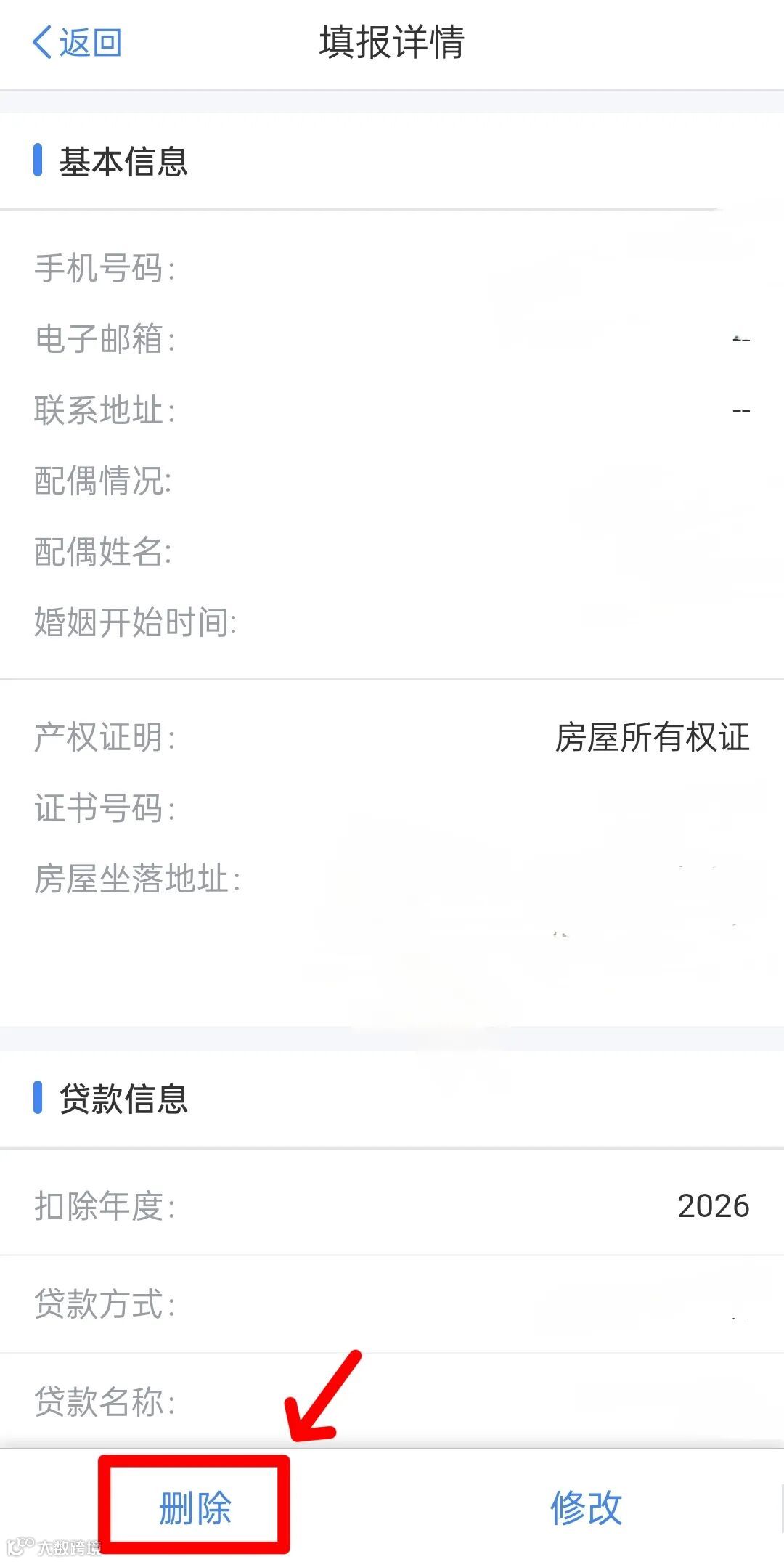Select the 基本信息 section header

(123, 162)
